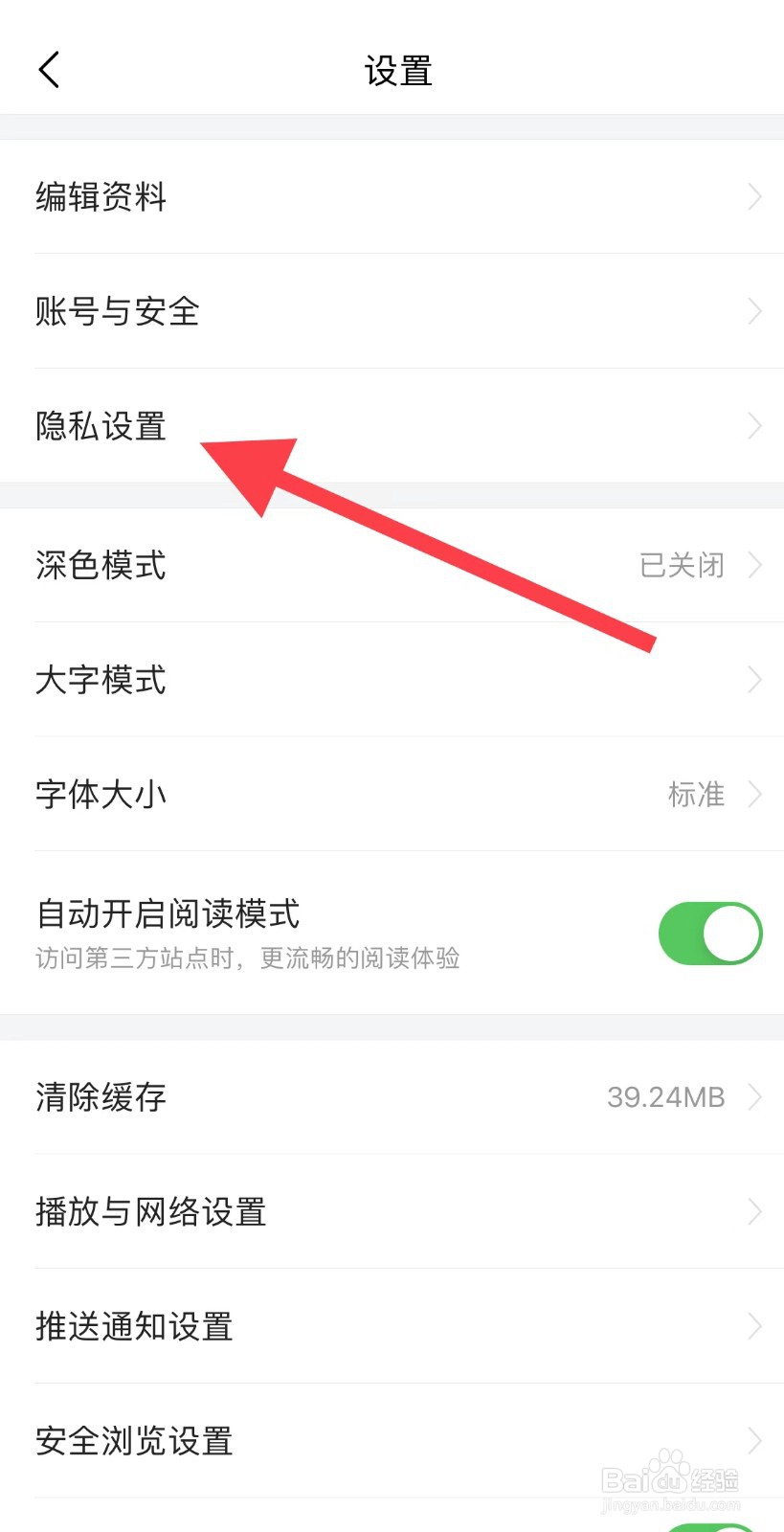Screen dimensions: 784x1532
Task: Open 账号与安全 account security page
Action: pos(117,311)
